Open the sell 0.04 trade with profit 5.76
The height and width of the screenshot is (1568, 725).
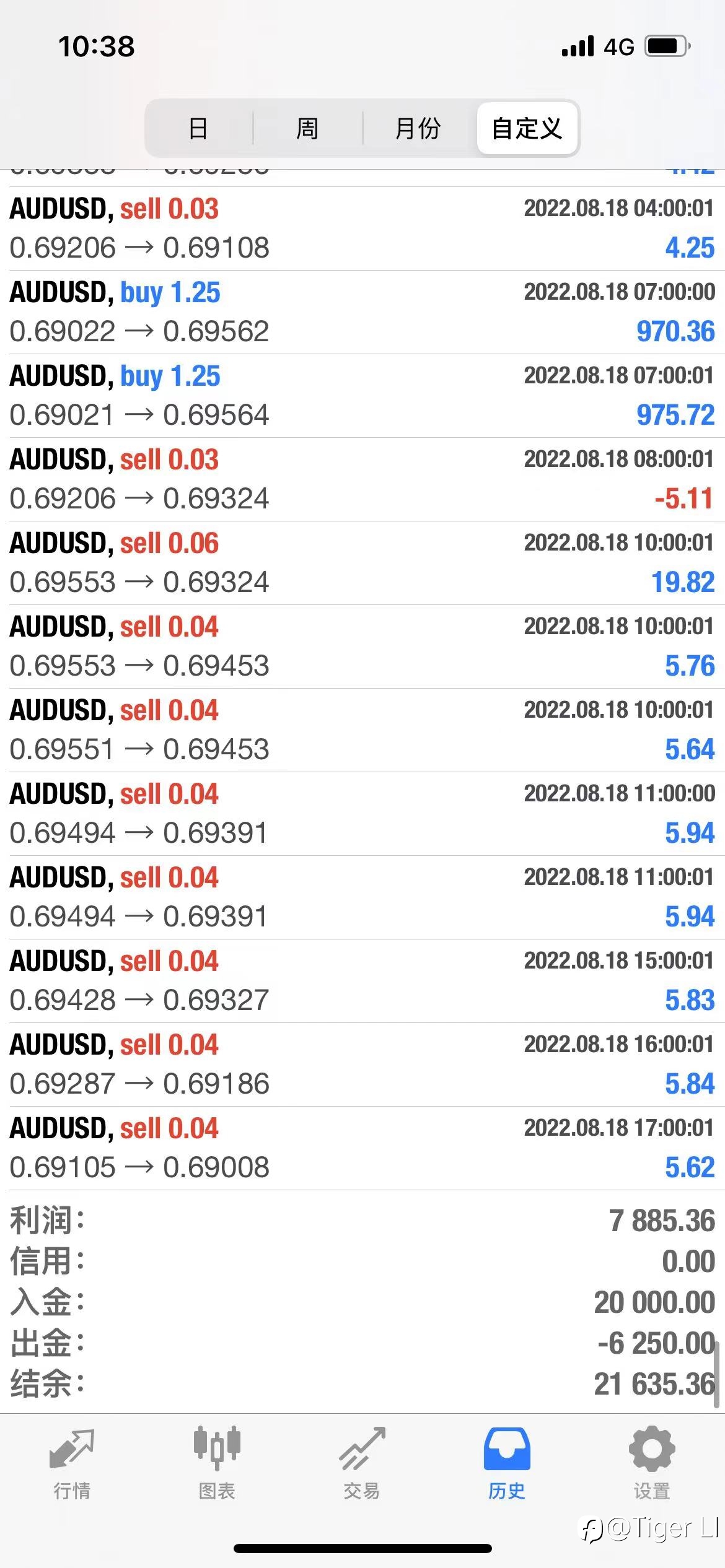362,647
